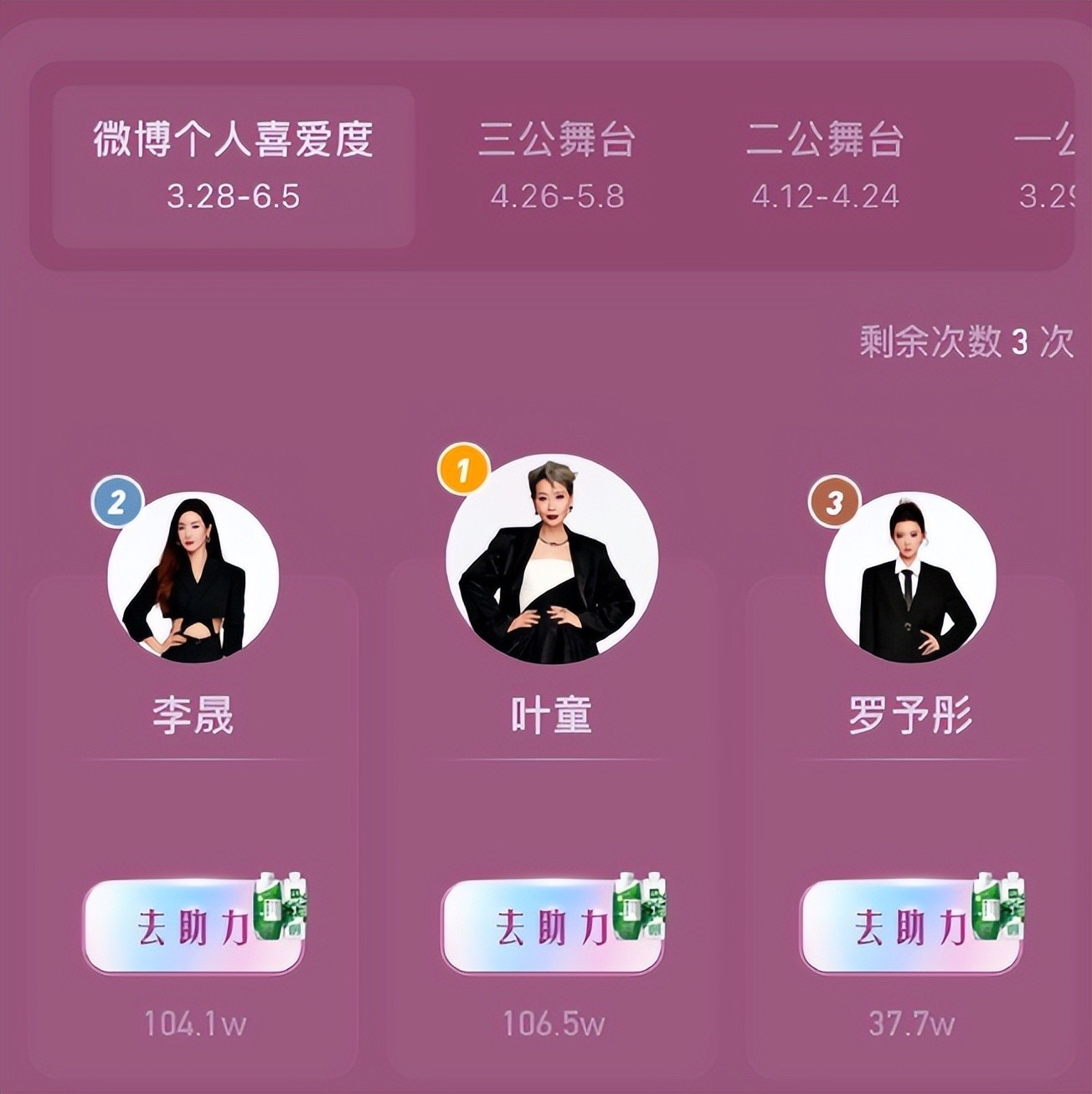The height and width of the screenshot is (1094, 1092).
Task: Tap 去助力 for 叶童
Action: (x=551, y=926)
